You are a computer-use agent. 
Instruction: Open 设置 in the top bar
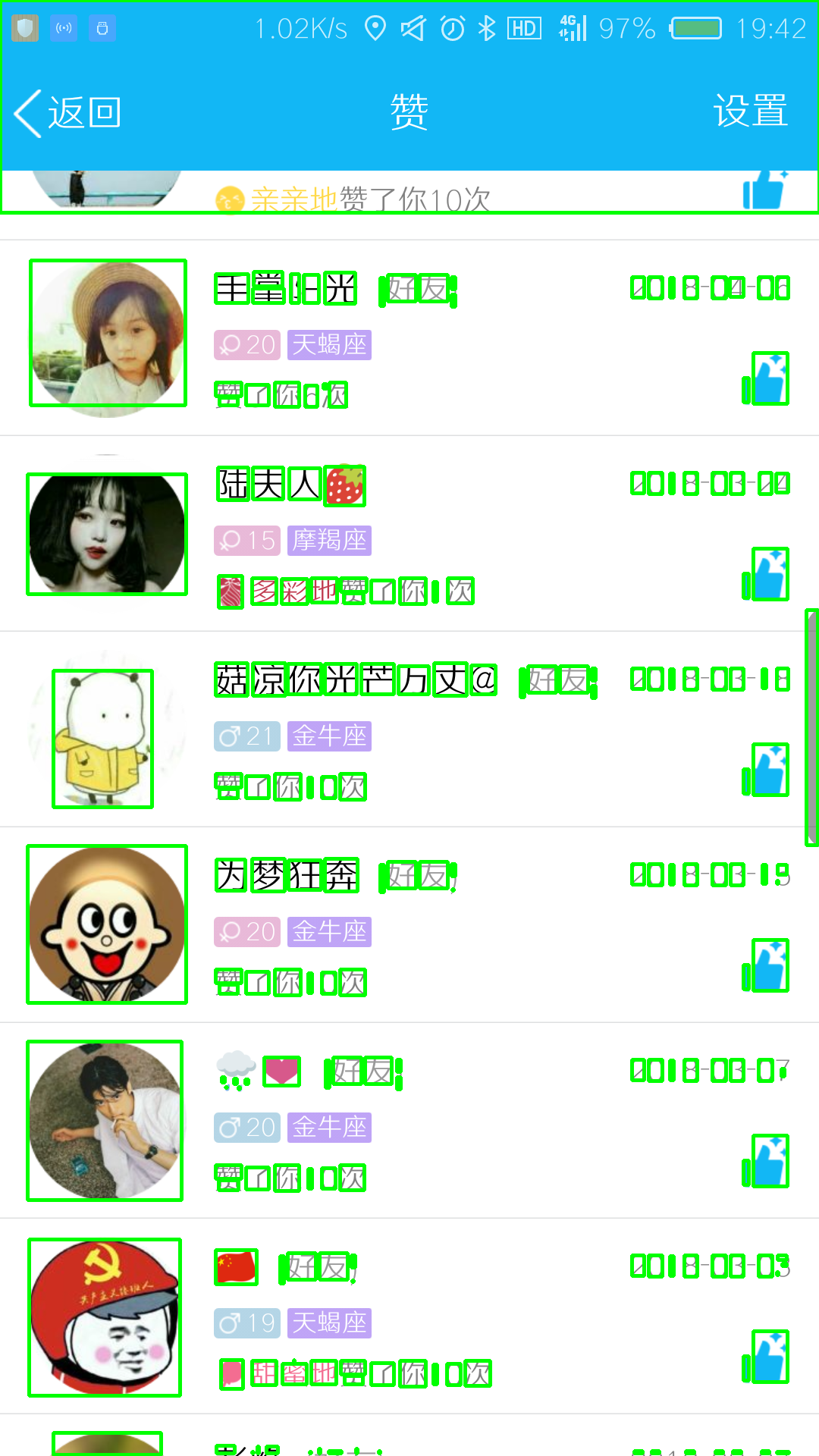point(751,112)
